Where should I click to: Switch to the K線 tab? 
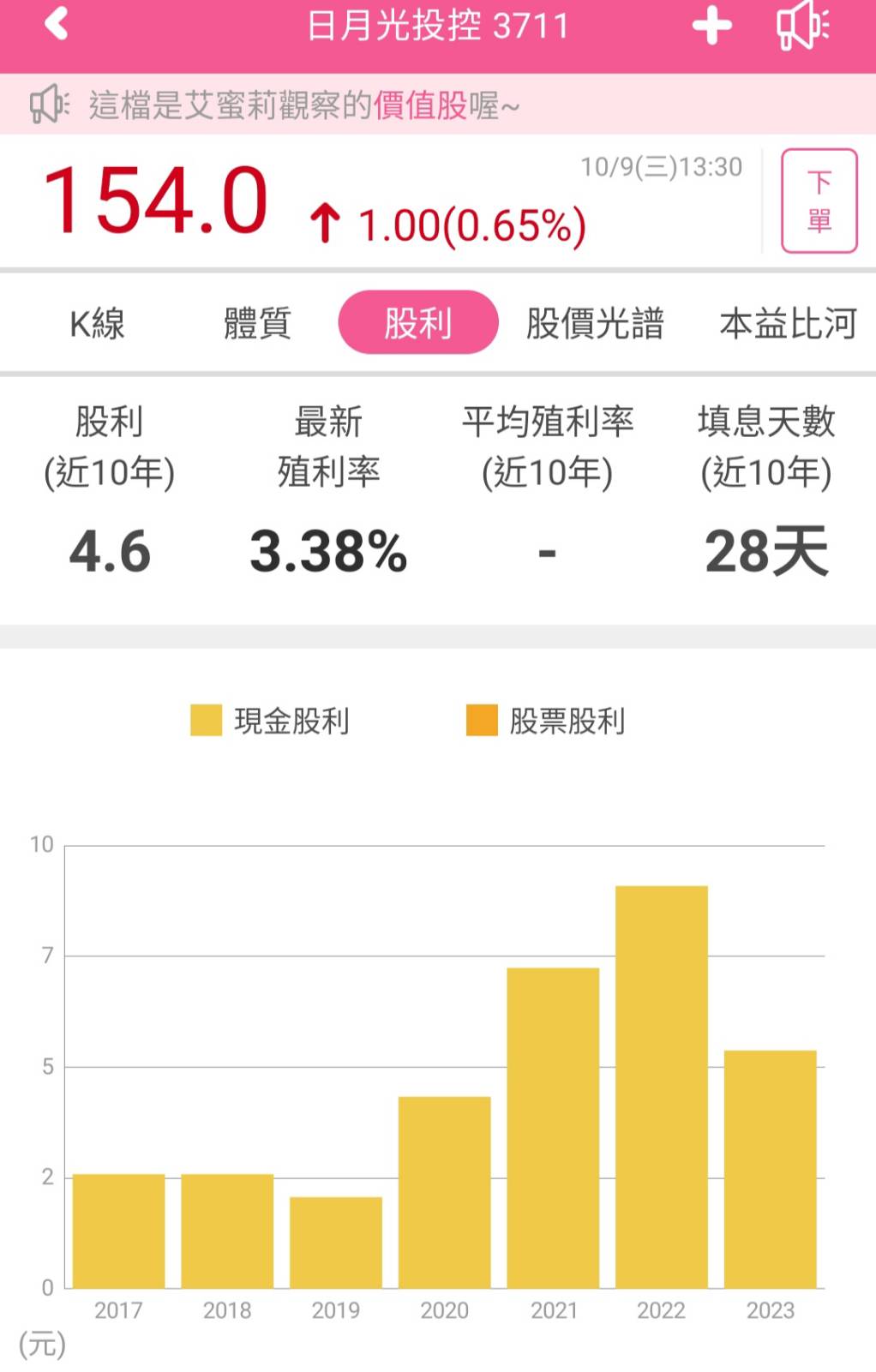click(97, 324)
